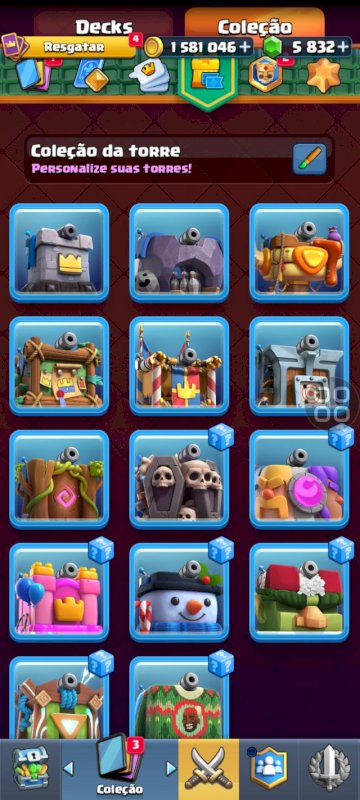
Task: Add more gems with plus
Action: (343, 47)
